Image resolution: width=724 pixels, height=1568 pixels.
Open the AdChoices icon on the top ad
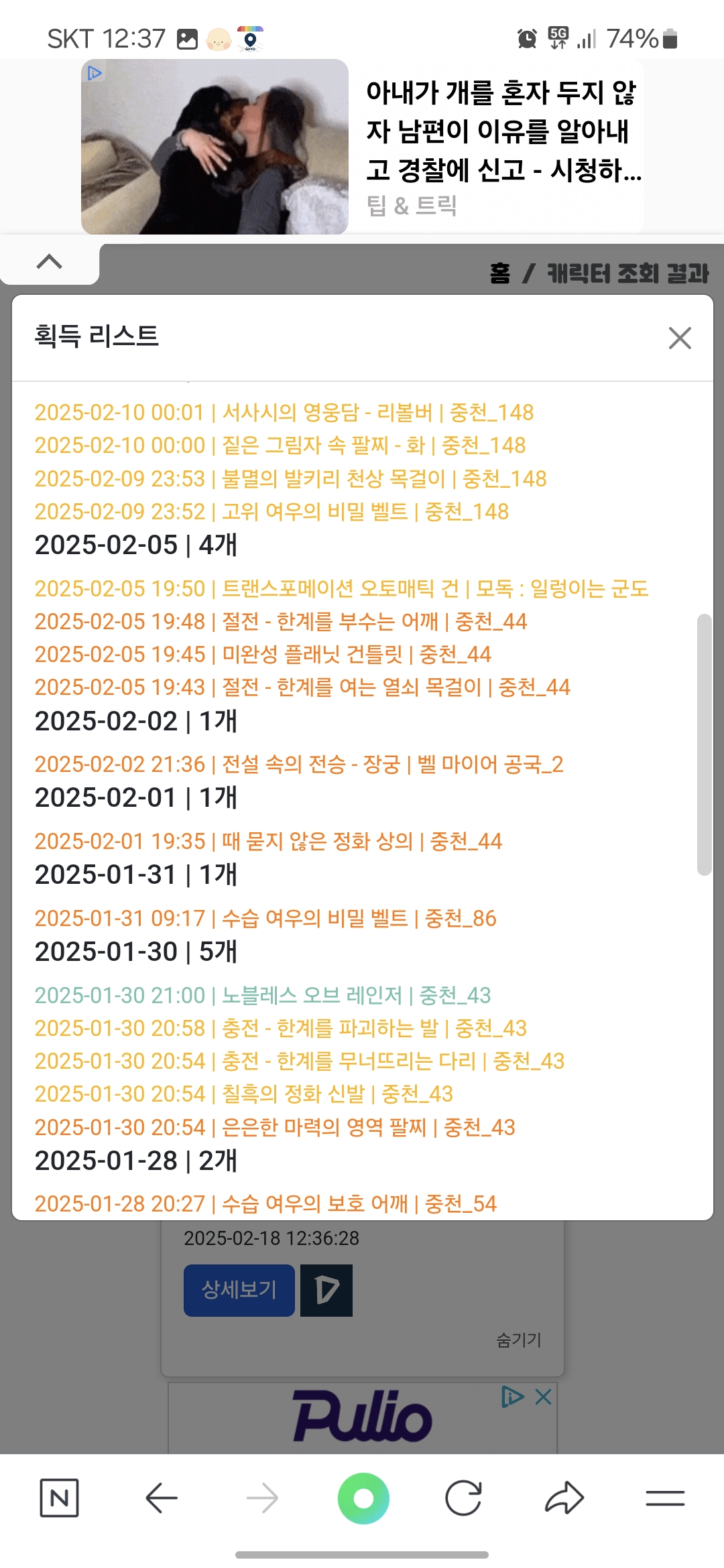pyautogui.click(x=95, y=73)
